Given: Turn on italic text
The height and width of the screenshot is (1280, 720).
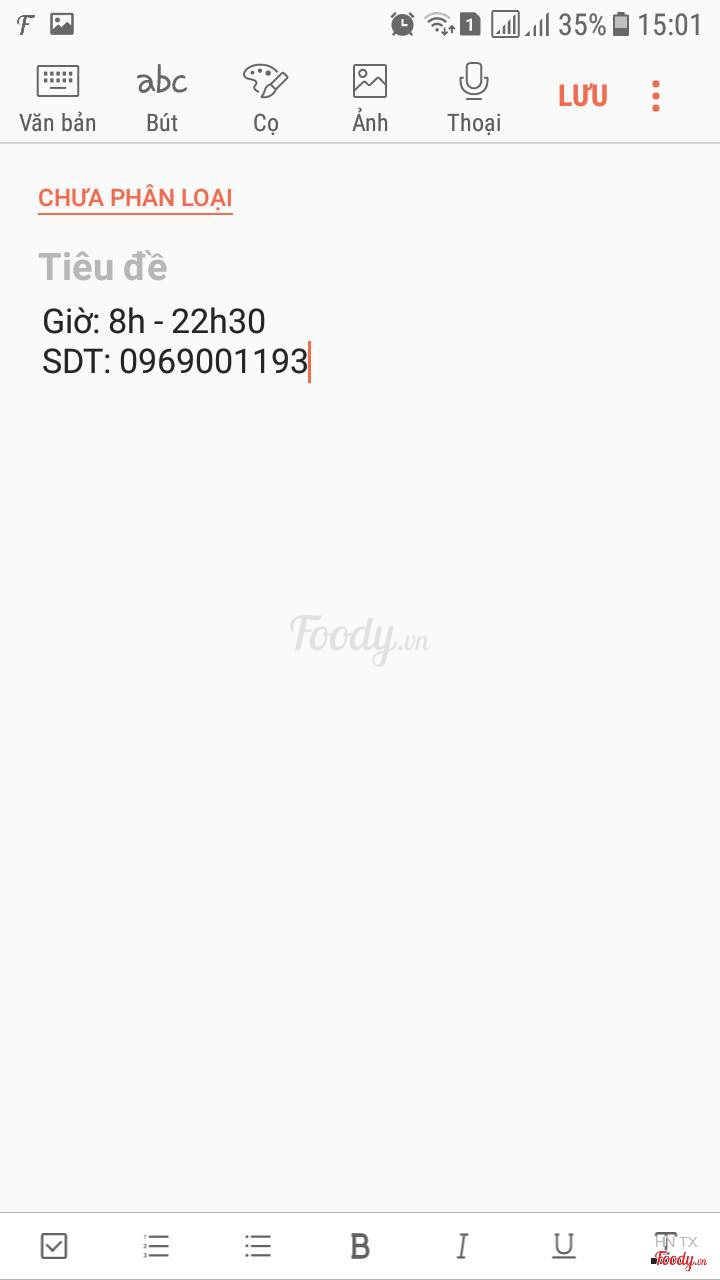Looking at the screenshot, I should point(462,1245).
